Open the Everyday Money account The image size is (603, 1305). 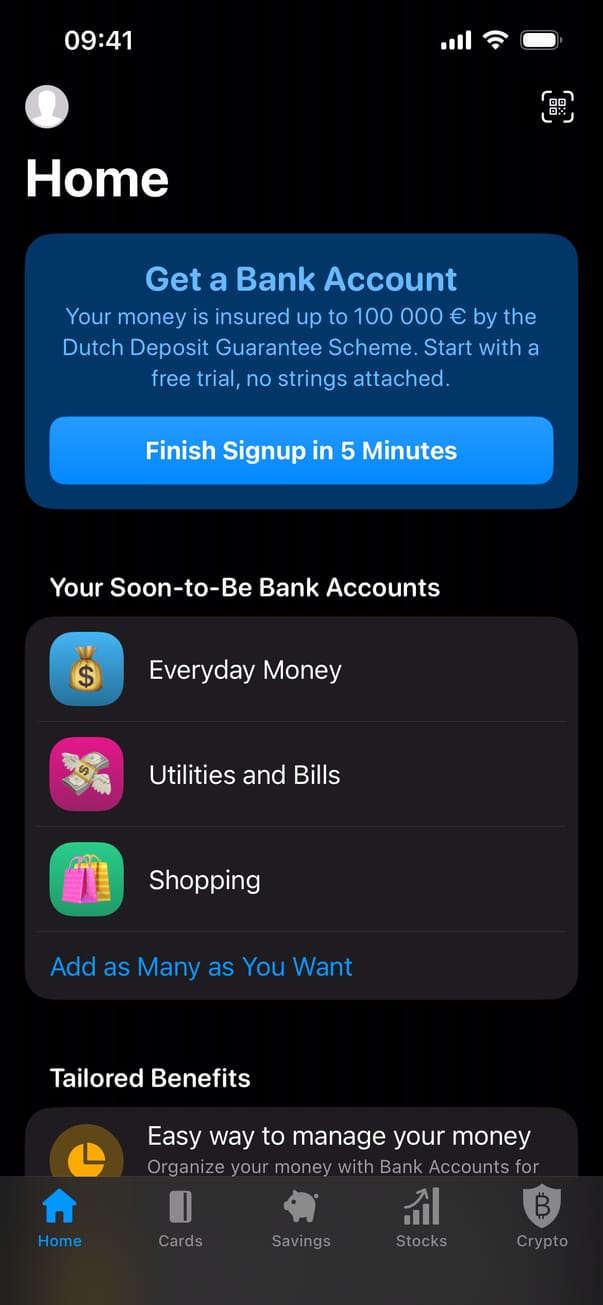[301, 670]
